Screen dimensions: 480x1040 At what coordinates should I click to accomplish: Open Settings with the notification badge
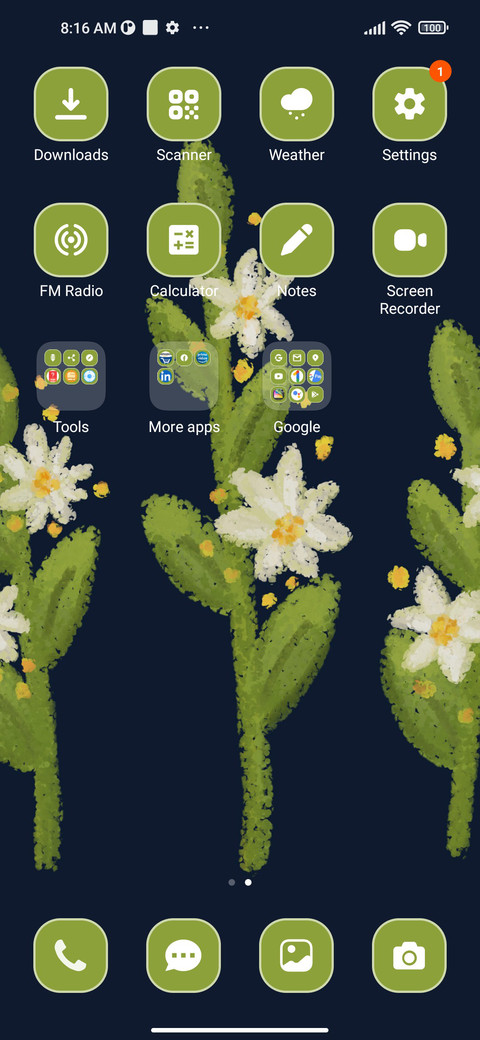coord(409,104)
